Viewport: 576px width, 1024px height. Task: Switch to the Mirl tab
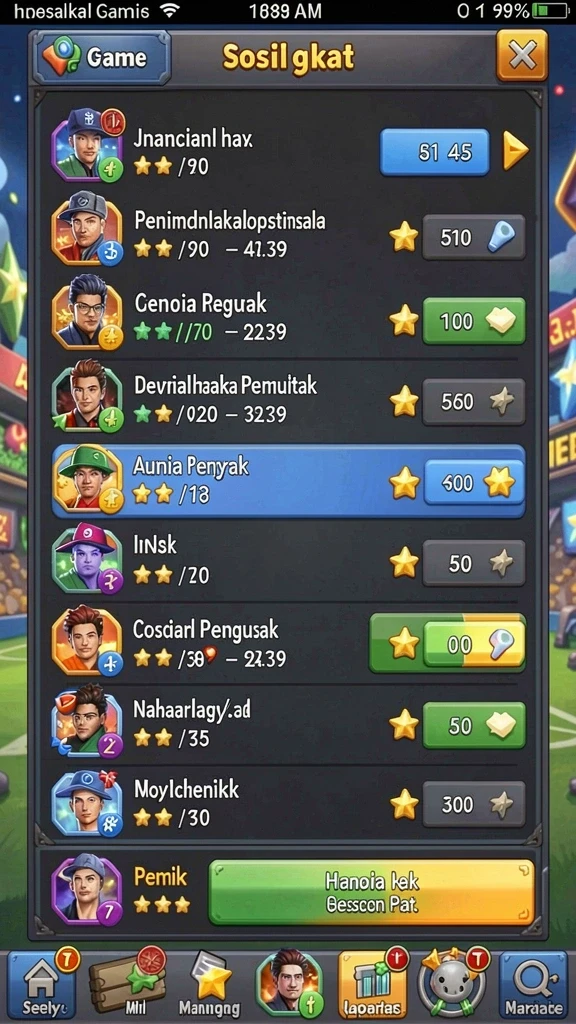tap(129, 986)
